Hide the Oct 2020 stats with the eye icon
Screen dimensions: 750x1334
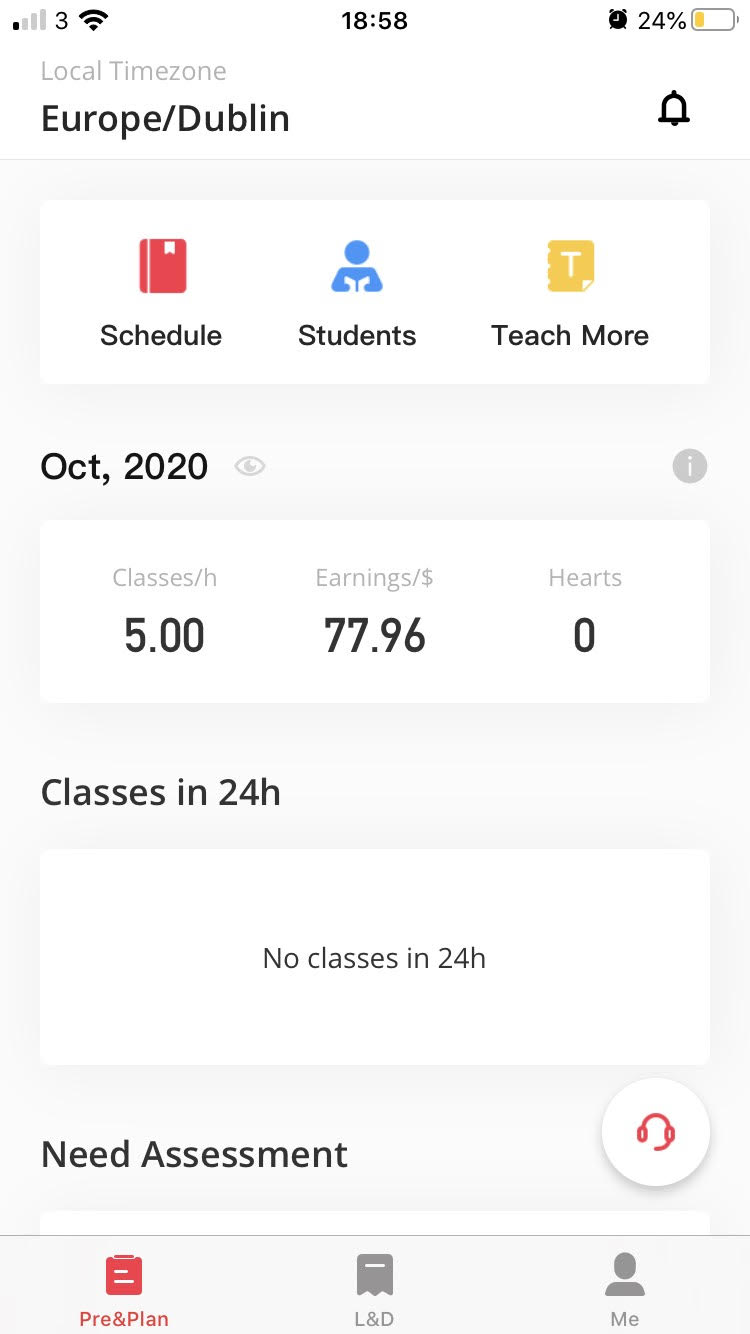(x=250, y=466)
